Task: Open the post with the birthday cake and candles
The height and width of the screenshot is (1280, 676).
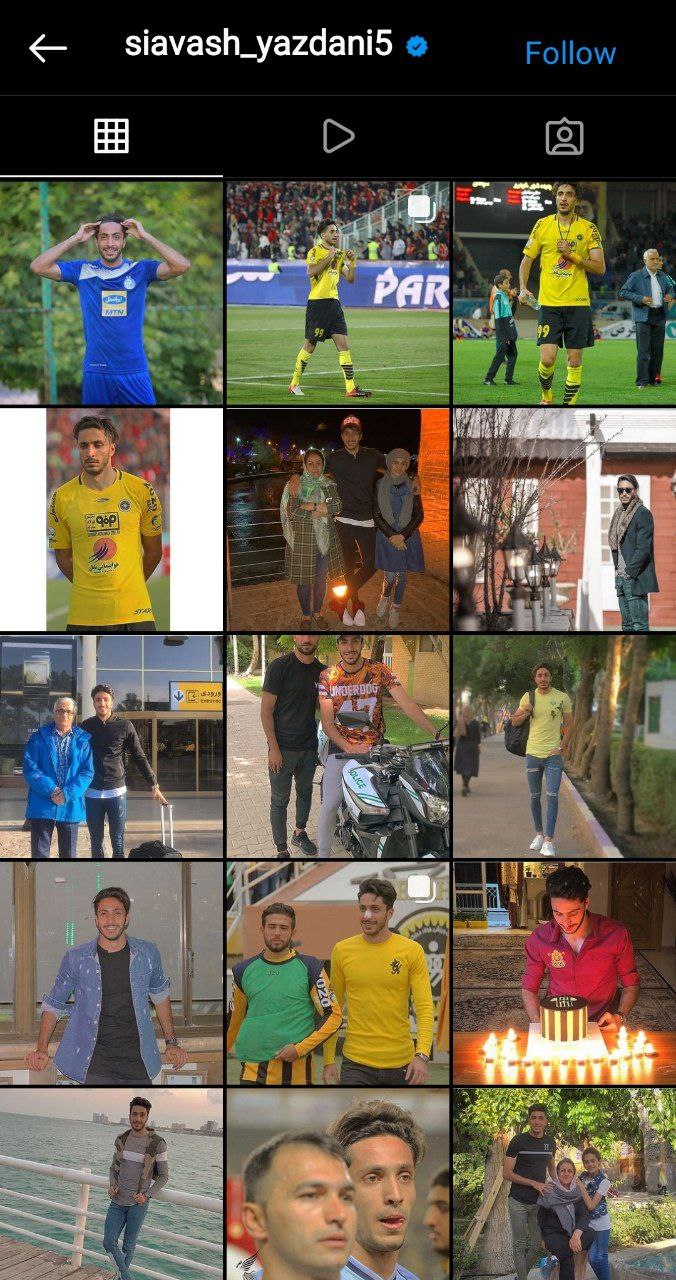Action: coord(564,973)
